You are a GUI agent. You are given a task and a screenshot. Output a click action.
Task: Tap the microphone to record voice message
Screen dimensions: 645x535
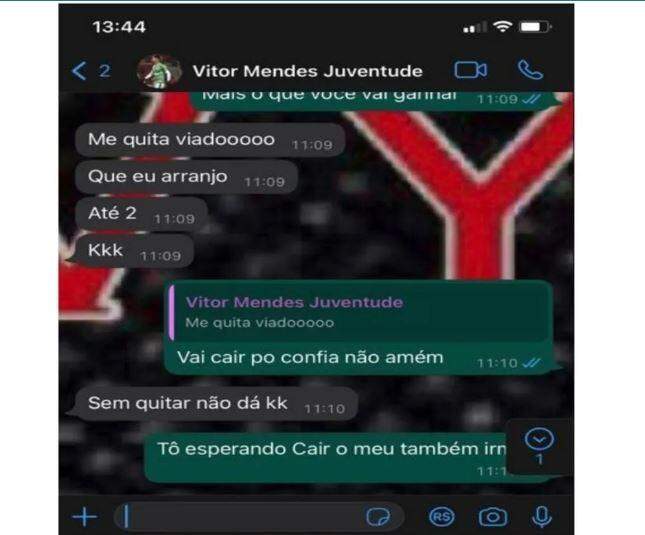541,516
